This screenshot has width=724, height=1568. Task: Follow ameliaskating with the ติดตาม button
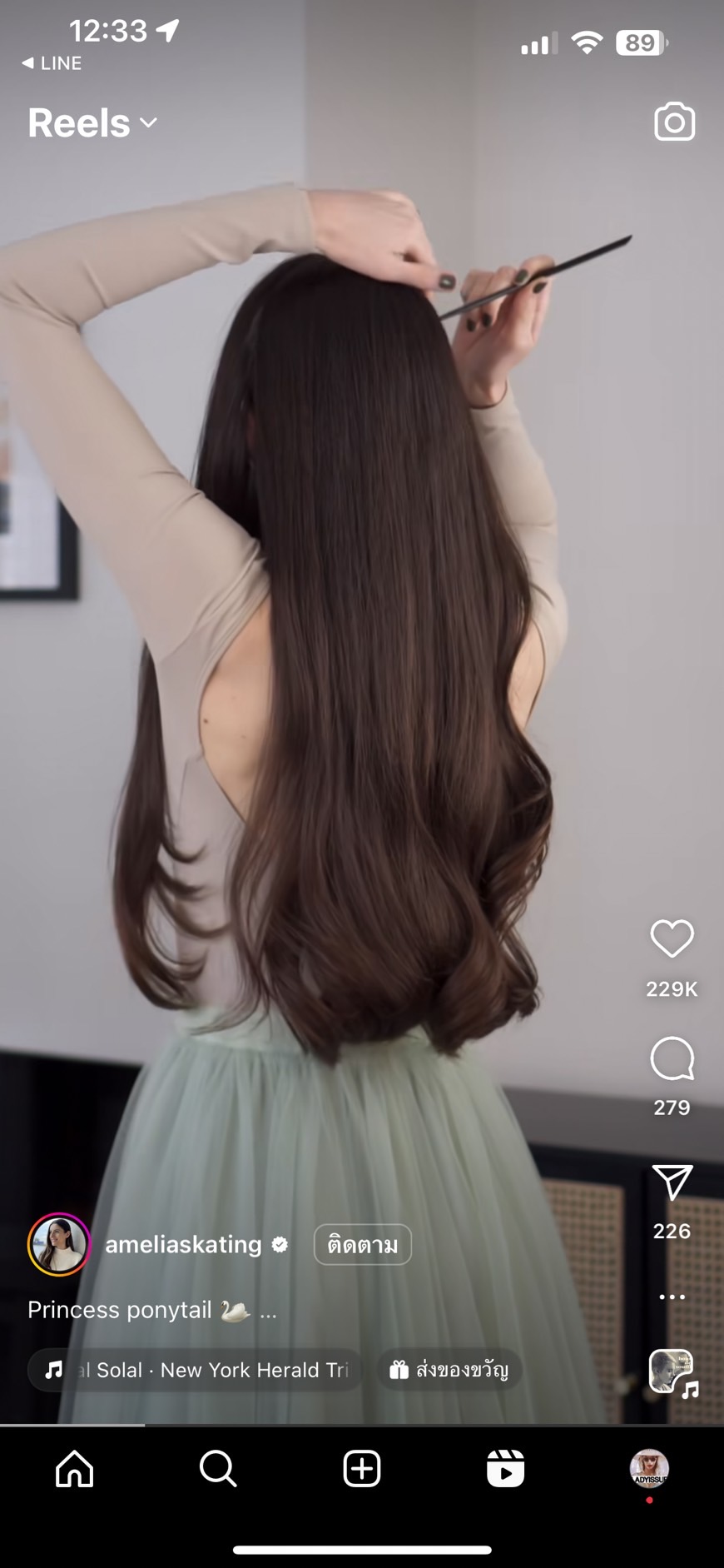pos(362,1244)
